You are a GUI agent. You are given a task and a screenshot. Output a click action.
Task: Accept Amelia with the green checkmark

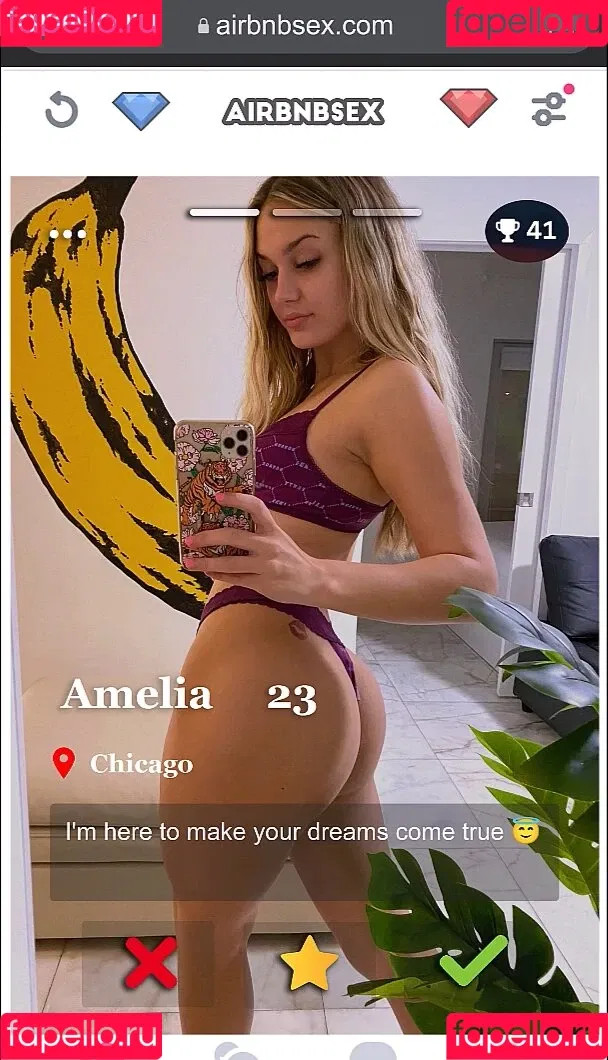[474, 961]
